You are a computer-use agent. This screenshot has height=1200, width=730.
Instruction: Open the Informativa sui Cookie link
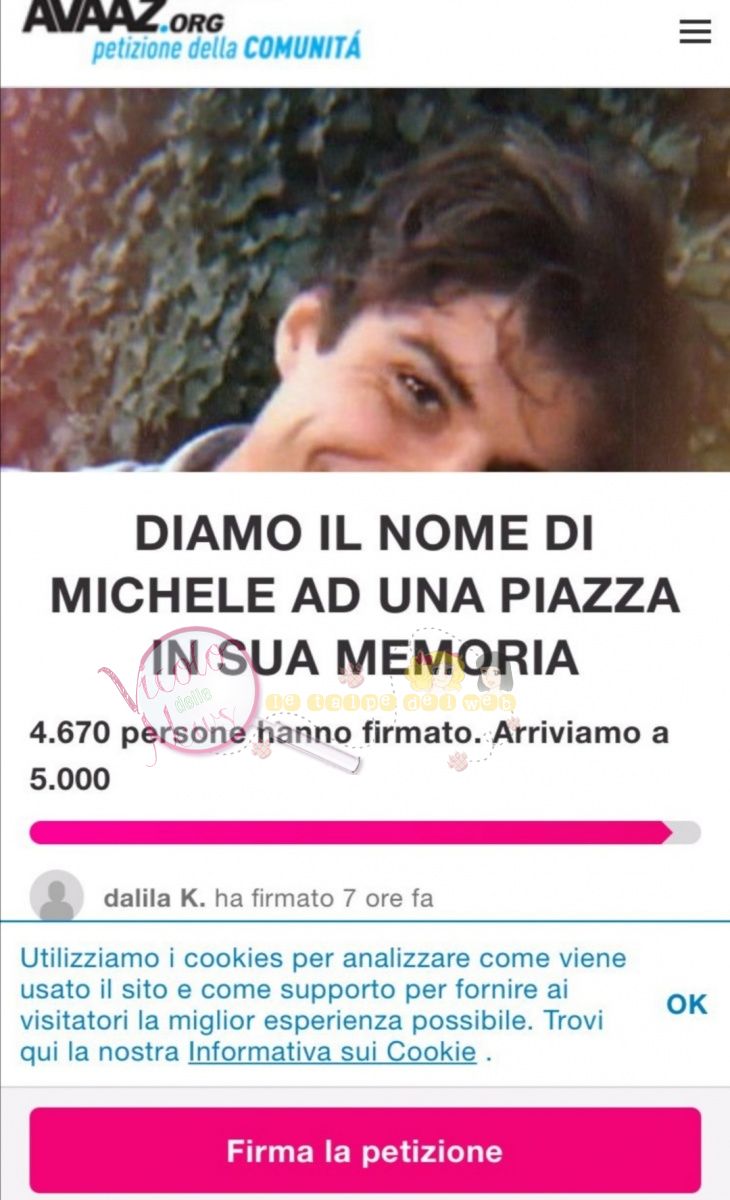332,1052
